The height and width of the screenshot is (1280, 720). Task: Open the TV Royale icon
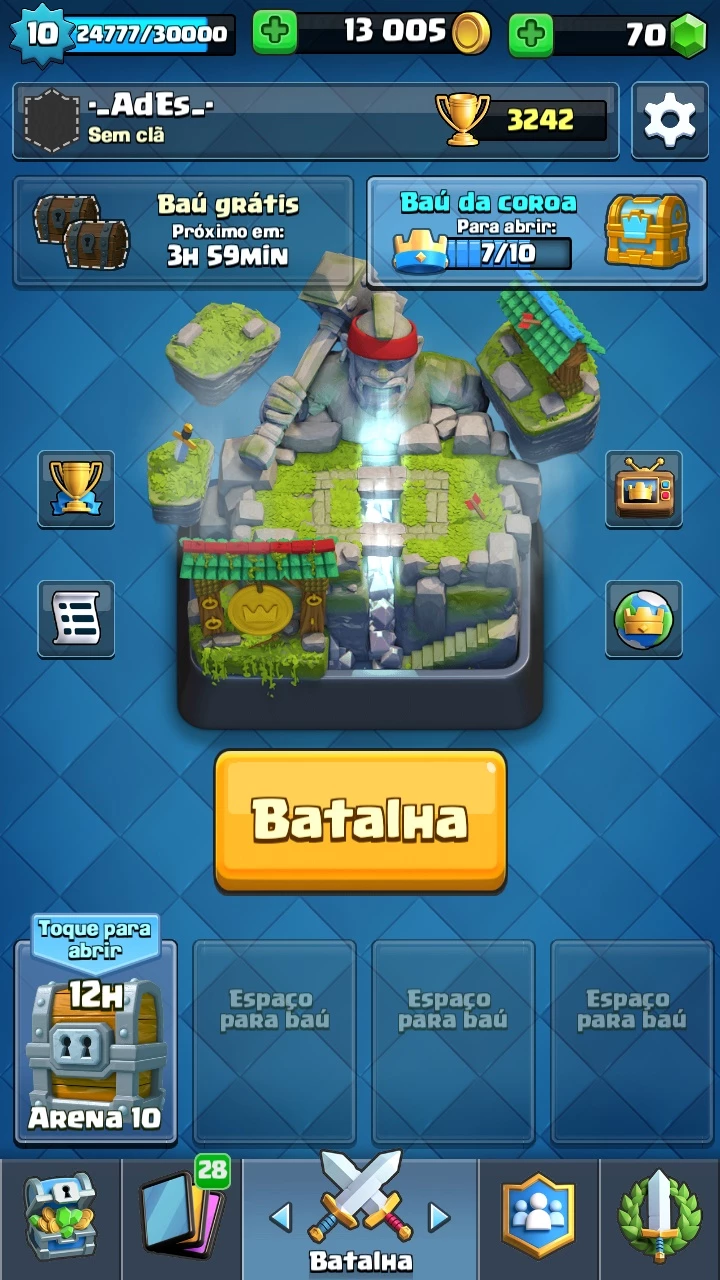[x=644, y=488]
